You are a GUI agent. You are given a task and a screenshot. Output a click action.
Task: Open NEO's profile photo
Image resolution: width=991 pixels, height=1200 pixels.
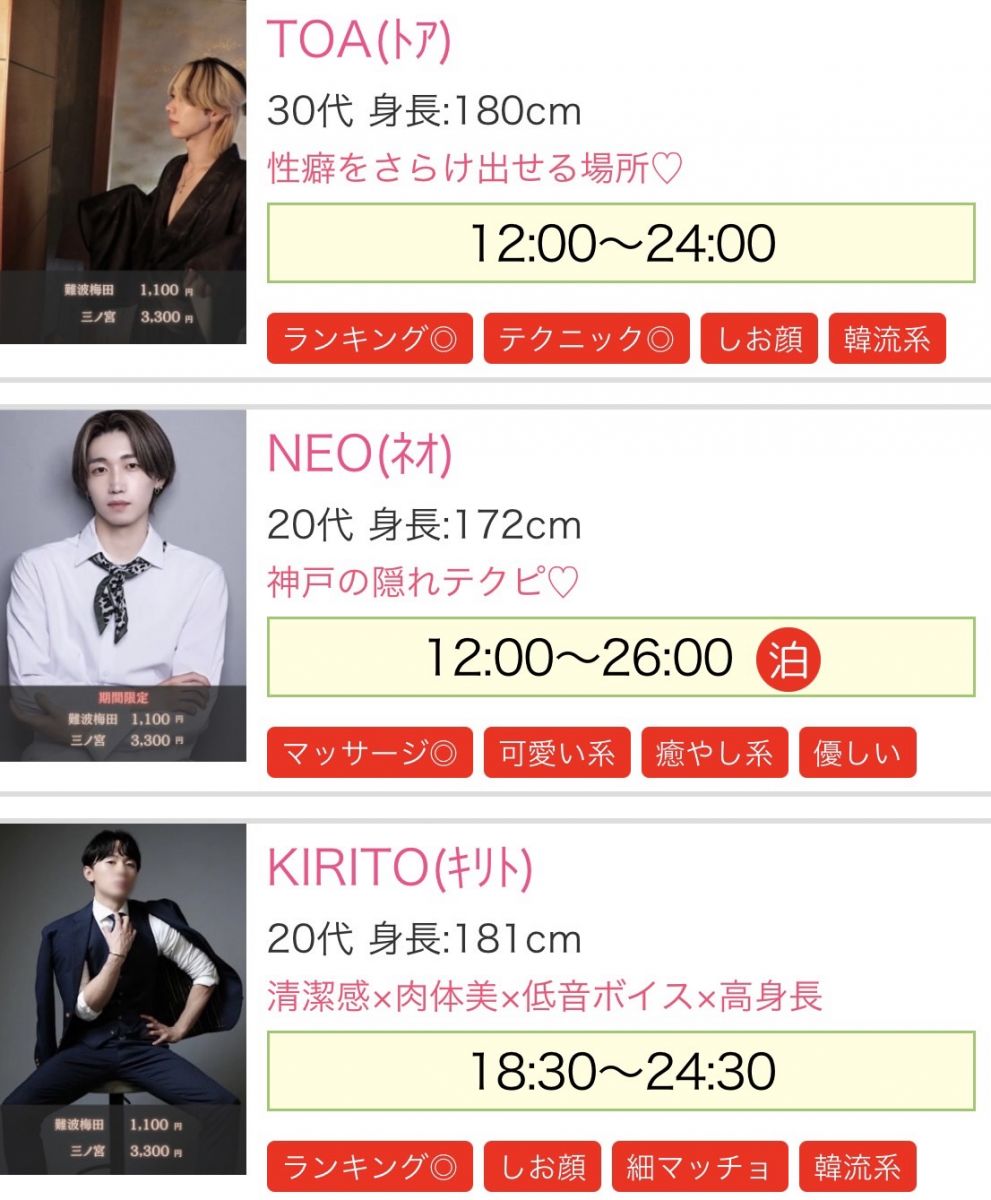tap(122, 585)
